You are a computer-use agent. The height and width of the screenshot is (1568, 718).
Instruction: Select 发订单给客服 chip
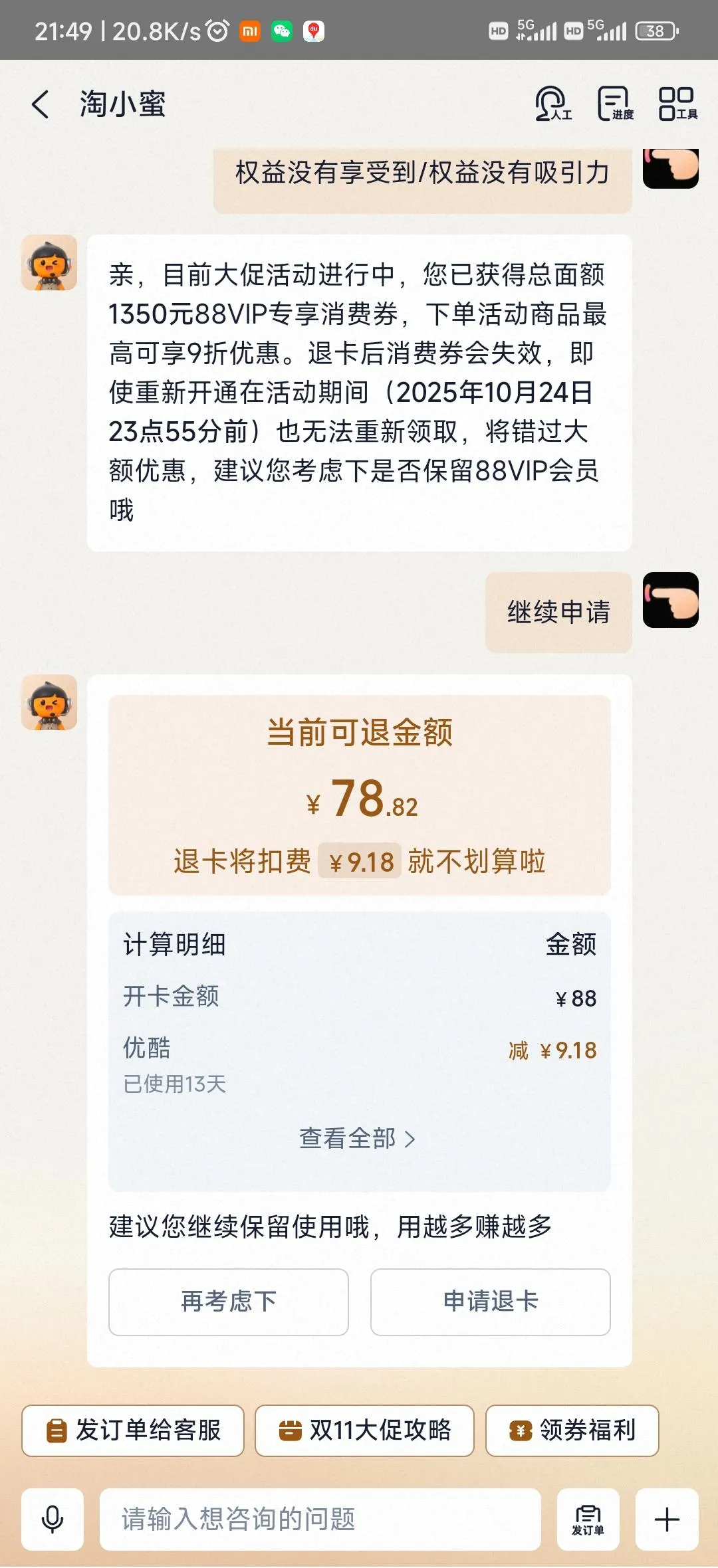[x=133, y=1430]
